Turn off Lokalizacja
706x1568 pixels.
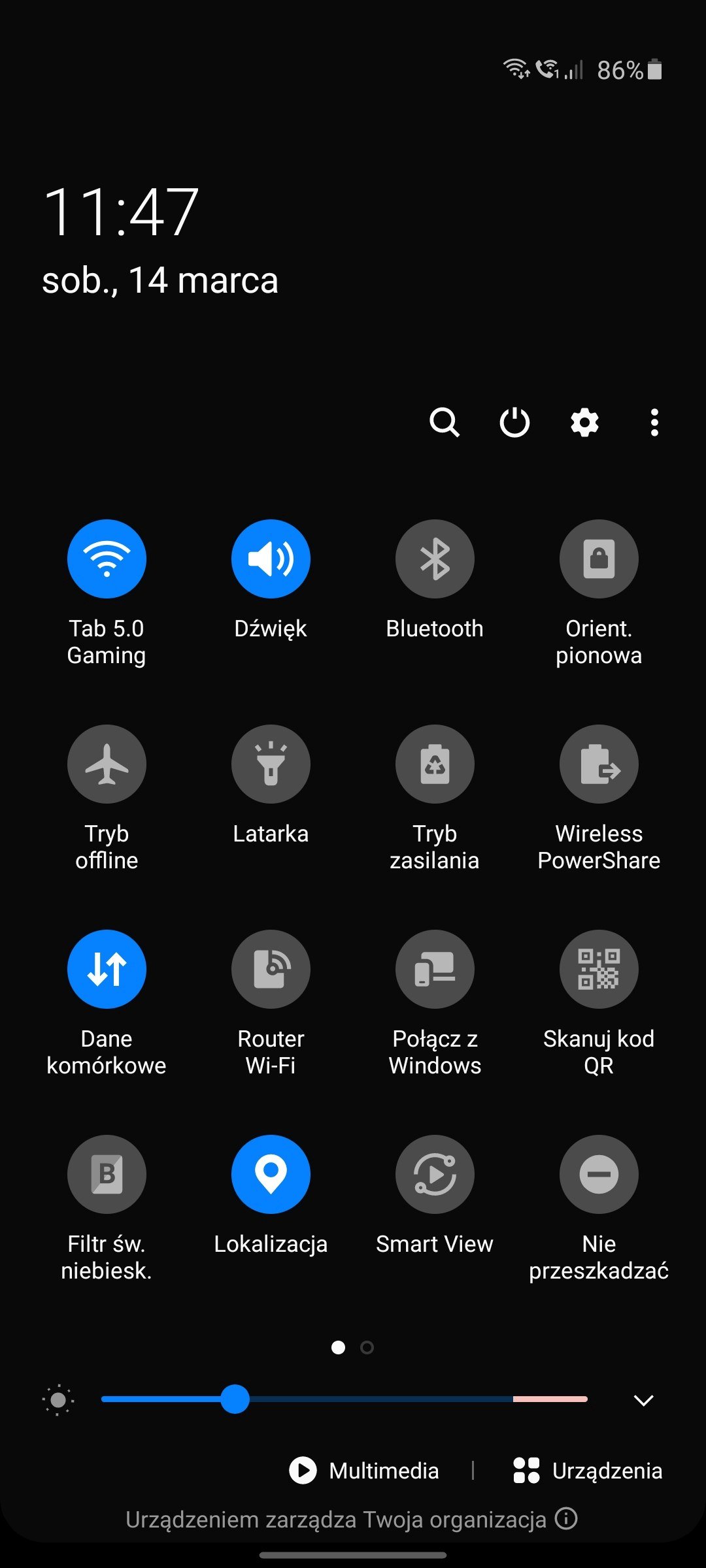tap(271, 1174)
